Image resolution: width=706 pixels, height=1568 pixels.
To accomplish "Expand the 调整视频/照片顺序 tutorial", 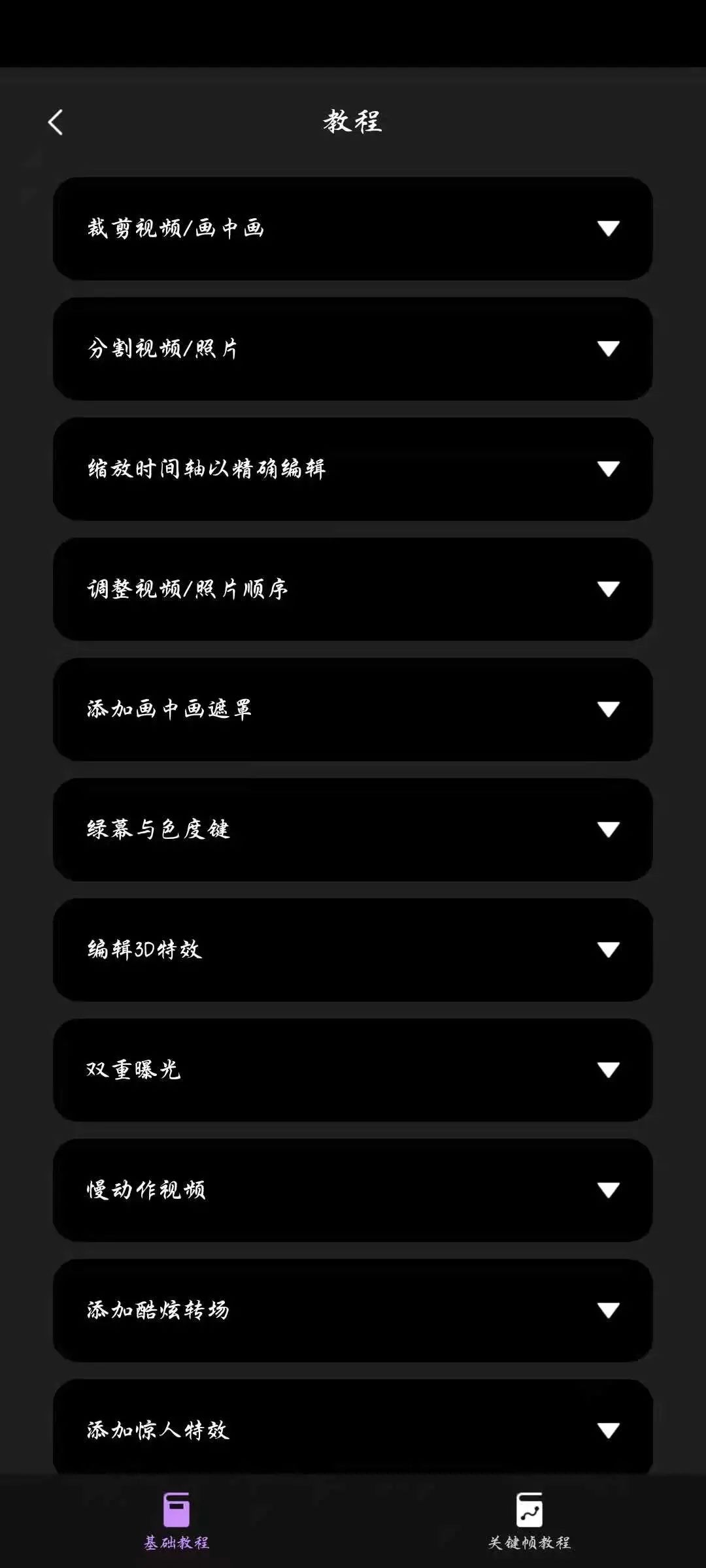I will pyautogui.click(x=608, y=589).
